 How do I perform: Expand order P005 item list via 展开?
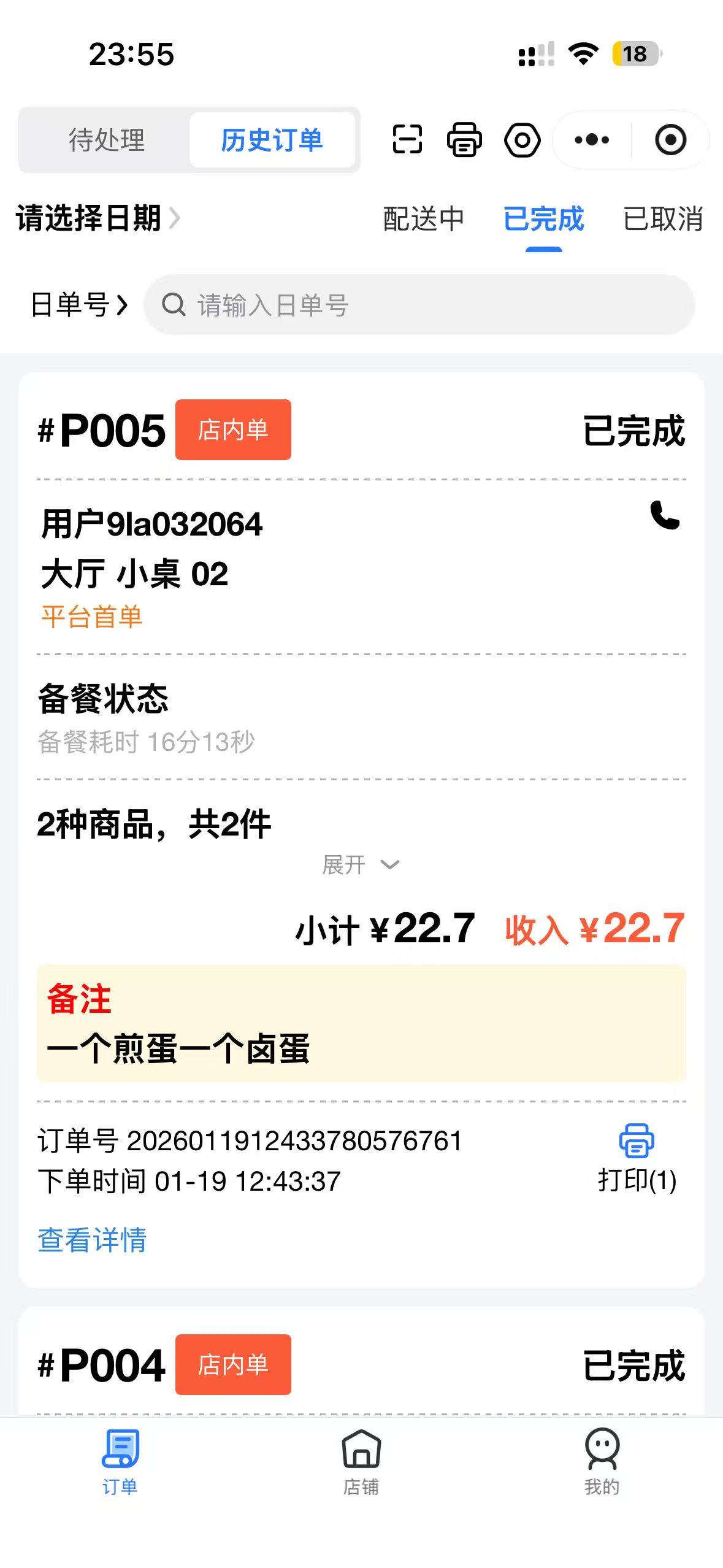tap(361, 864)
